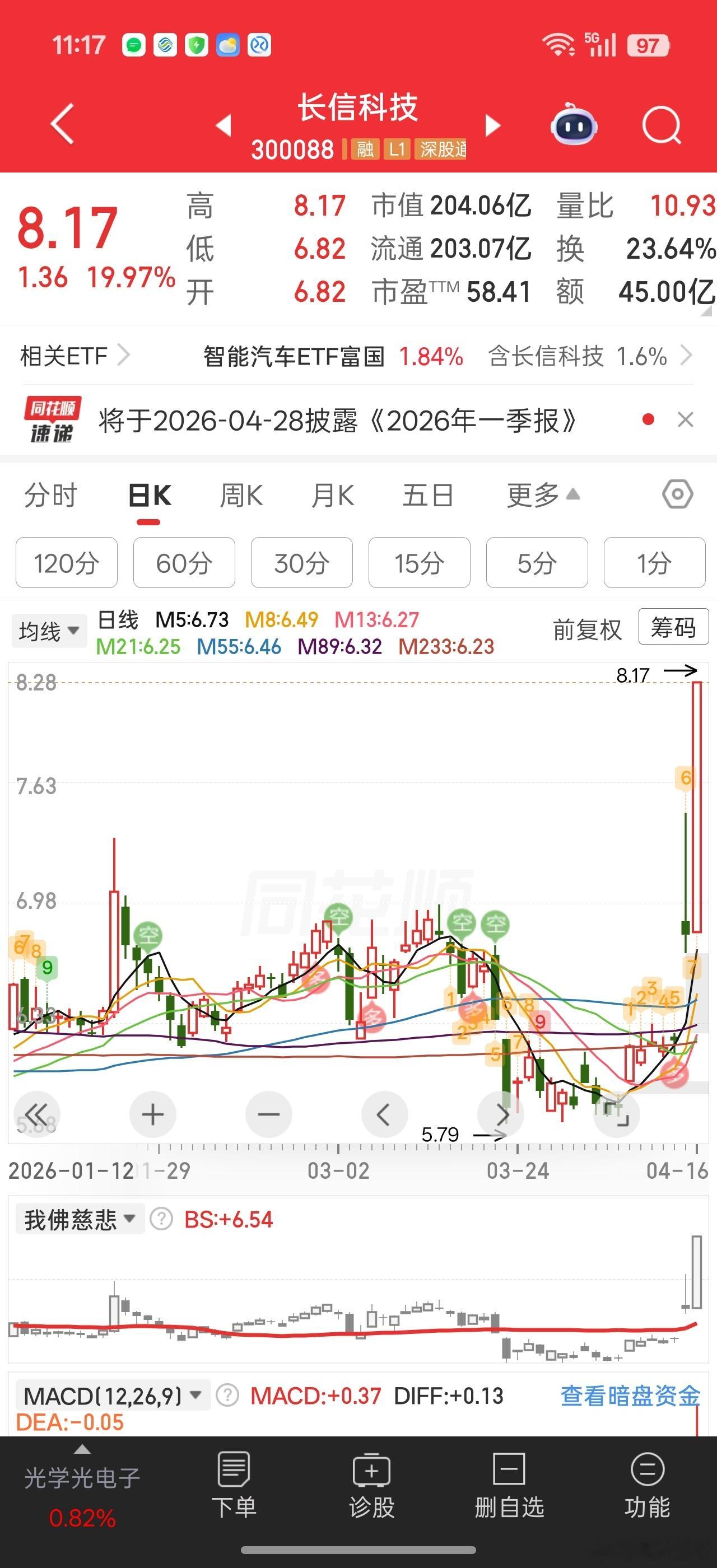Switch to the 分时 intraday tab
The image size is (717, 1568).
pos(51,496)
